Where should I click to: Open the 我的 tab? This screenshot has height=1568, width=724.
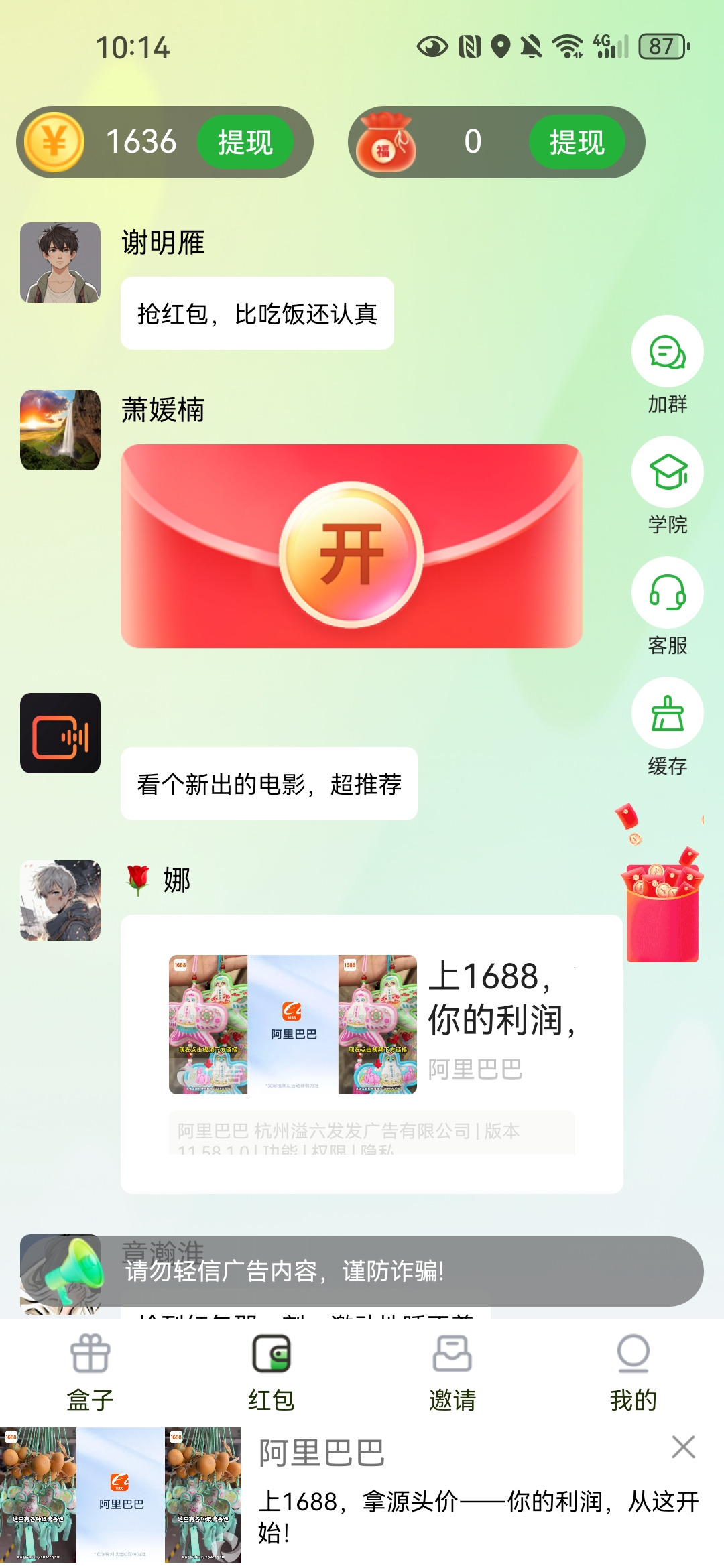(x=633, y=1370)
